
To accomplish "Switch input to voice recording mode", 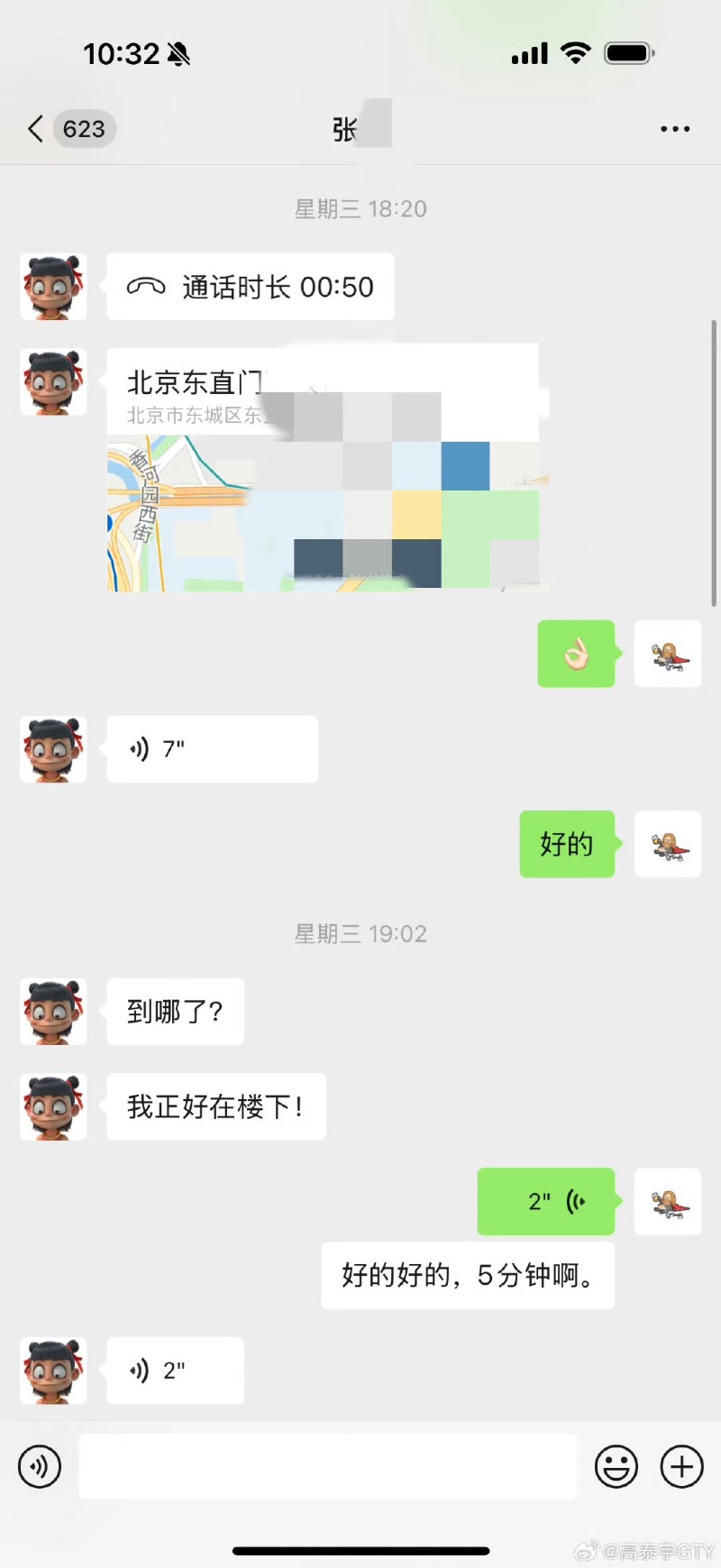I will pyautogui.click(x=40, y=1467).
